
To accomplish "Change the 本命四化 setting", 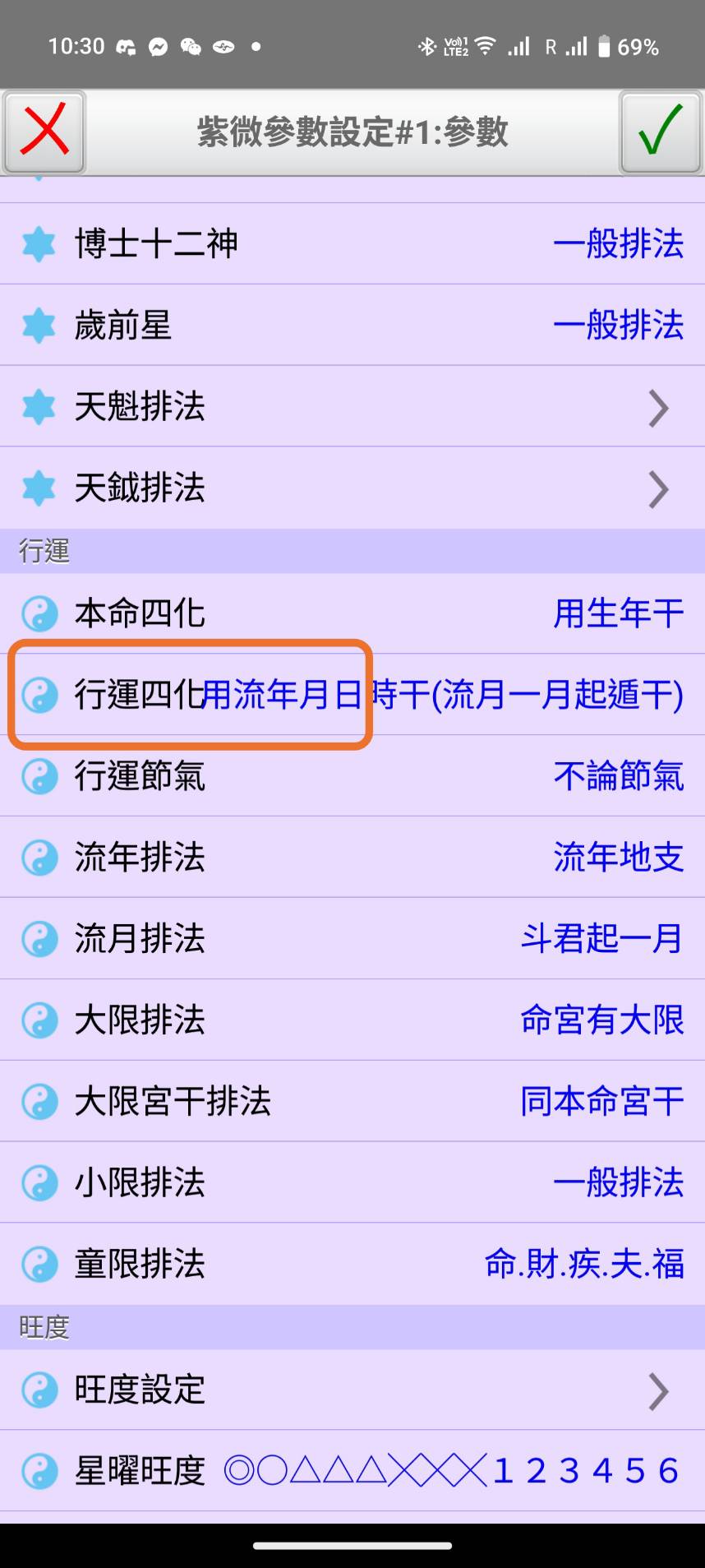I will point(352,613).
